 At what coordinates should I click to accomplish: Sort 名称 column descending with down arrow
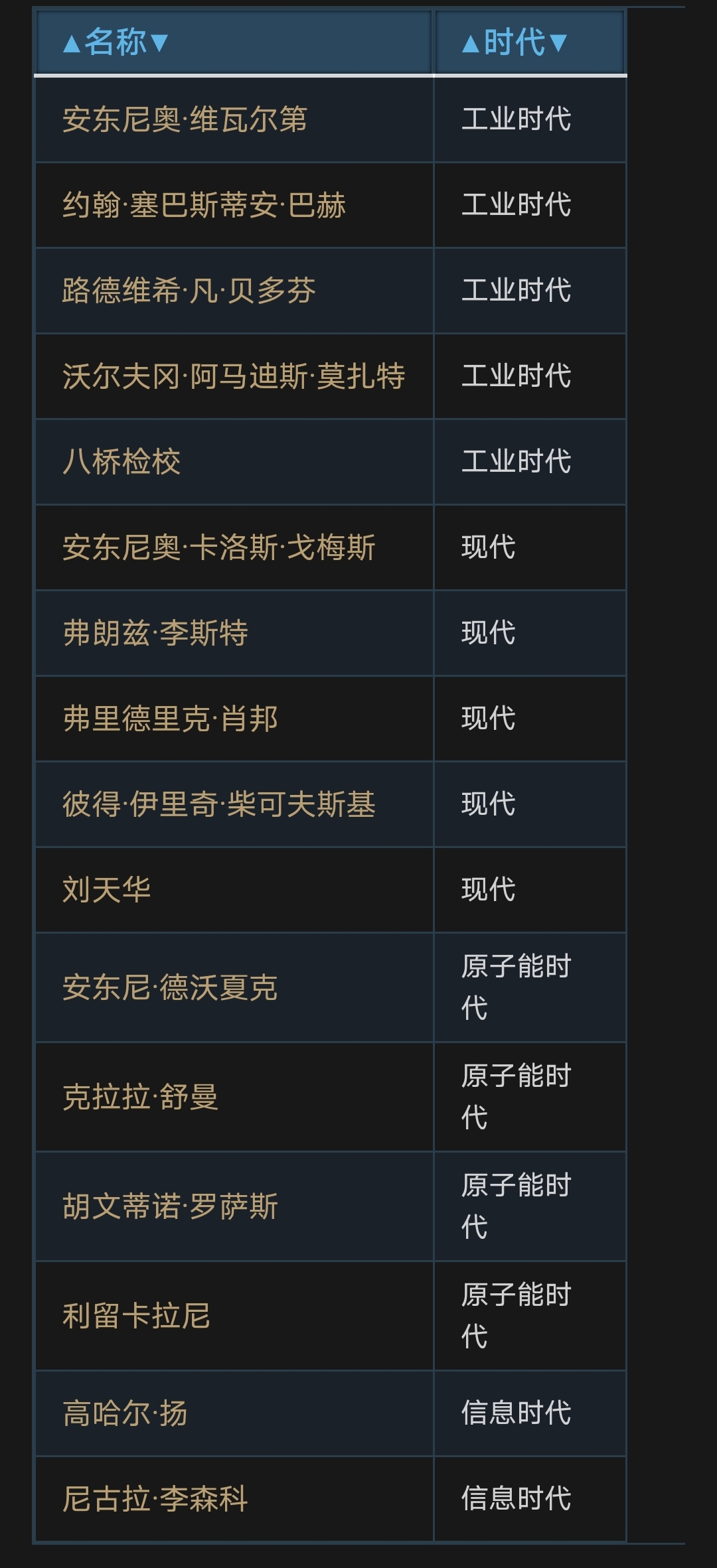(159, 44)
